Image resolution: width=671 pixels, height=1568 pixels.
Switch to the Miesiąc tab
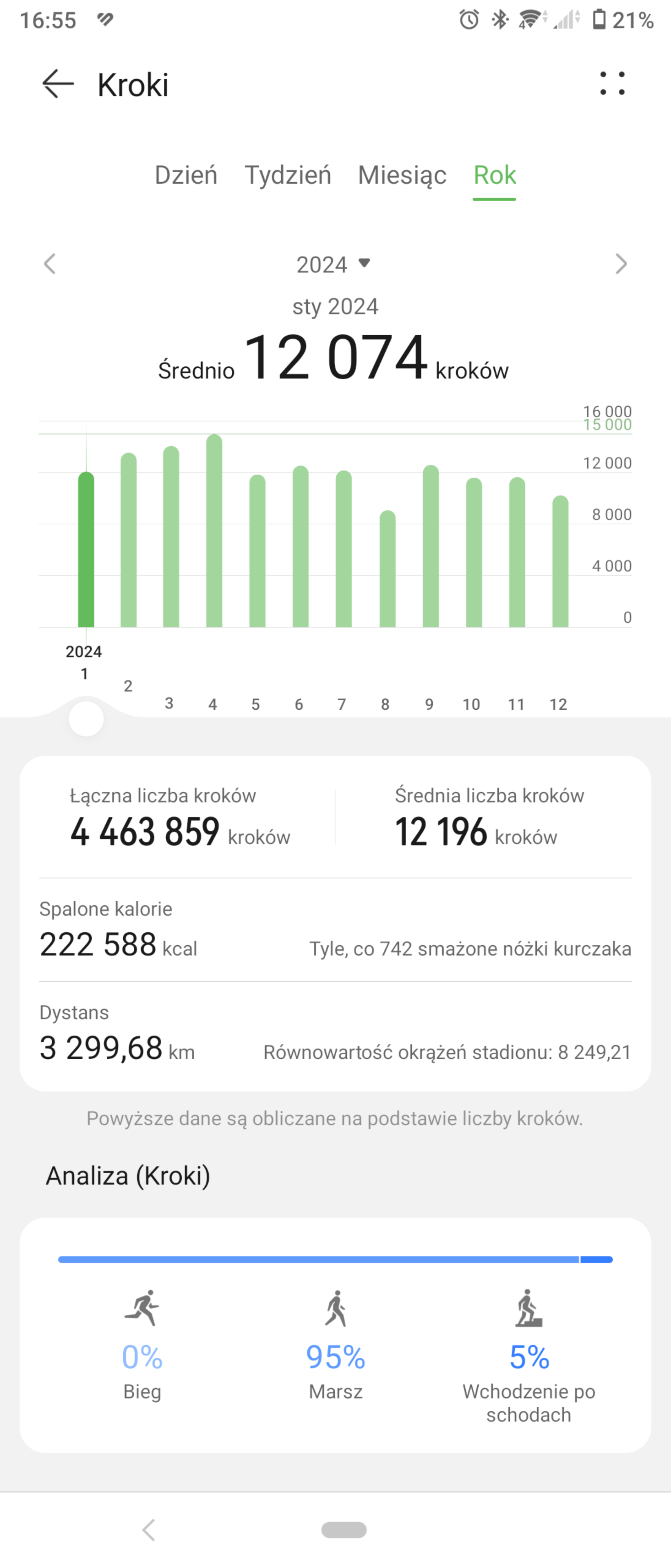pos(402,175)
